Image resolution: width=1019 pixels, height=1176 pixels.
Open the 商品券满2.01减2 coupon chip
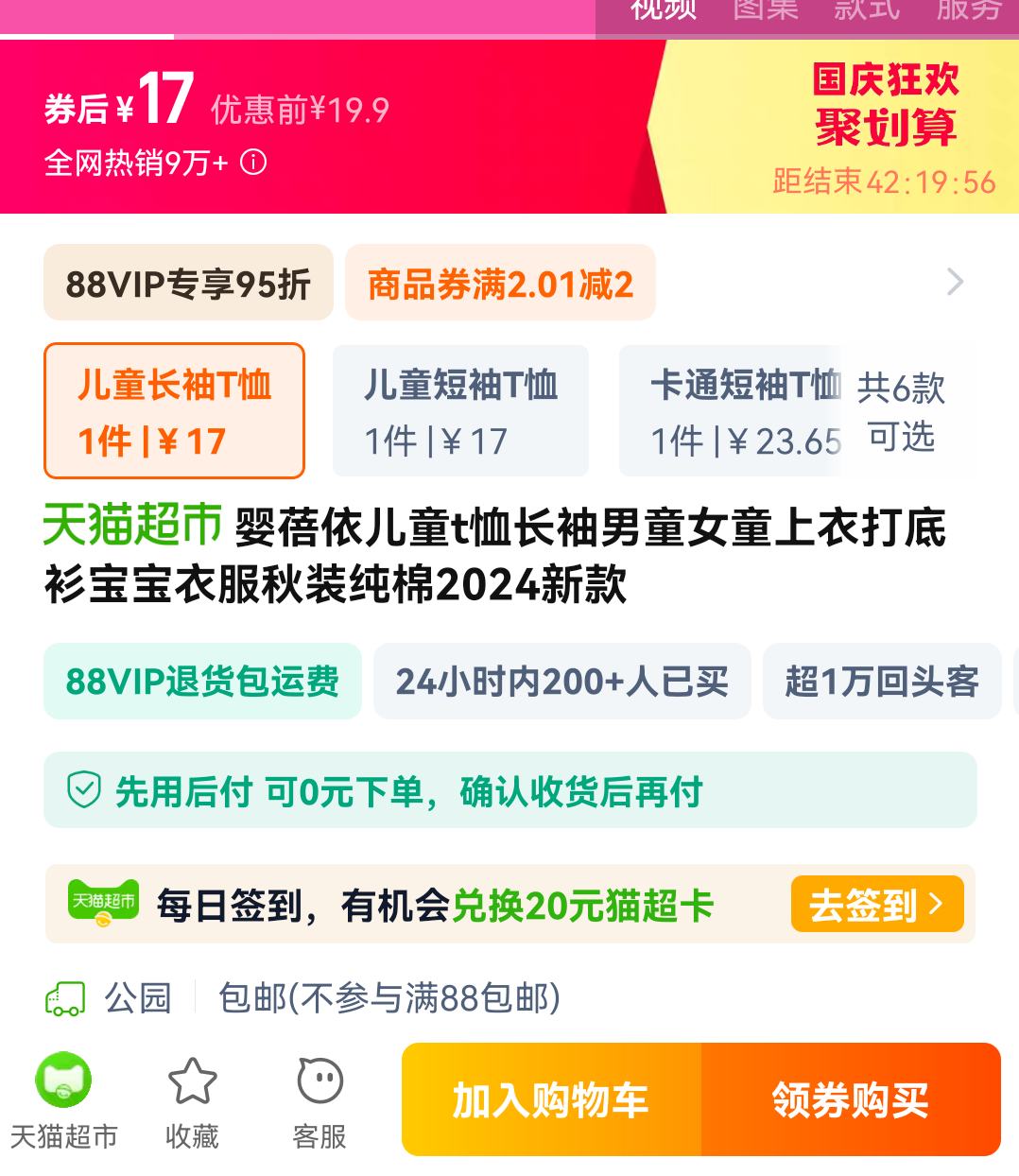tap(500, 284)
